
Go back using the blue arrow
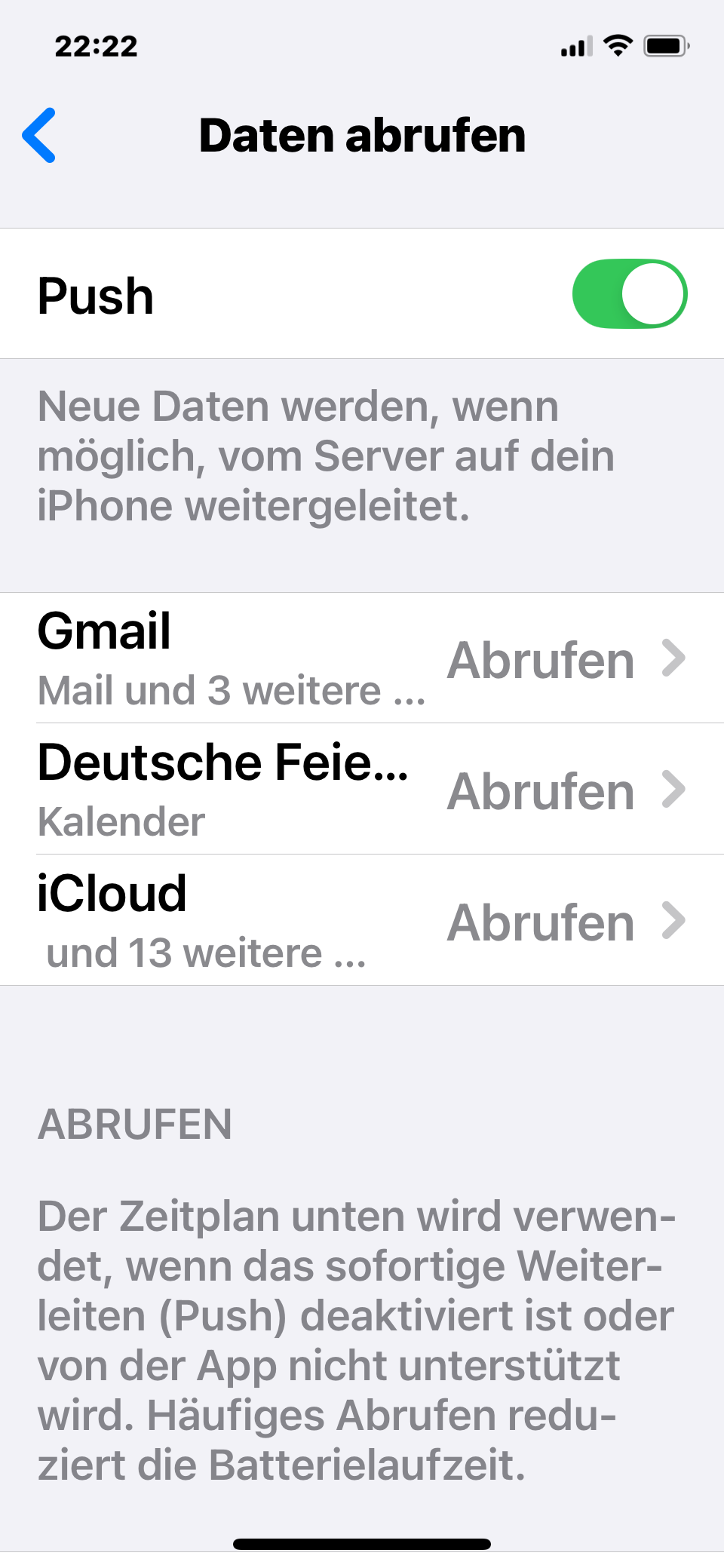click(x=39, y=136)
